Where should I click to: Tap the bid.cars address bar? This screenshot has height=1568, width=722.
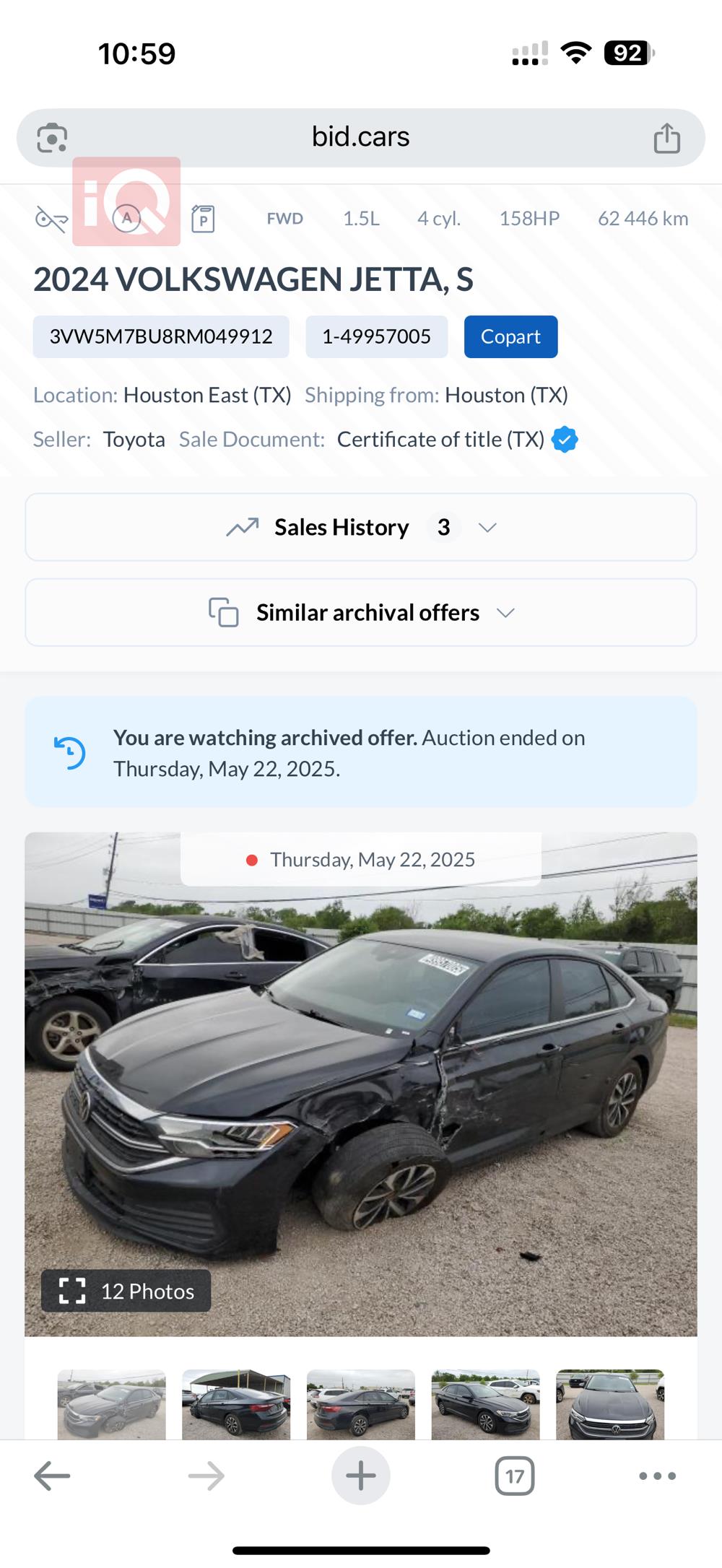coord(360,137)
